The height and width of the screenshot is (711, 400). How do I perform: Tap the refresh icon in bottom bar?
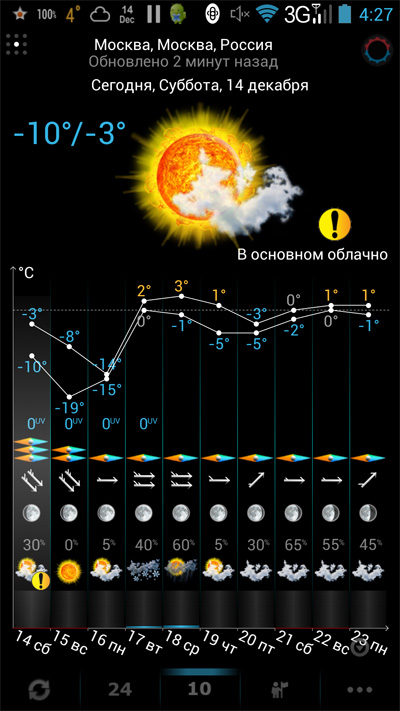pyautogui.click(x=39, y=691)
